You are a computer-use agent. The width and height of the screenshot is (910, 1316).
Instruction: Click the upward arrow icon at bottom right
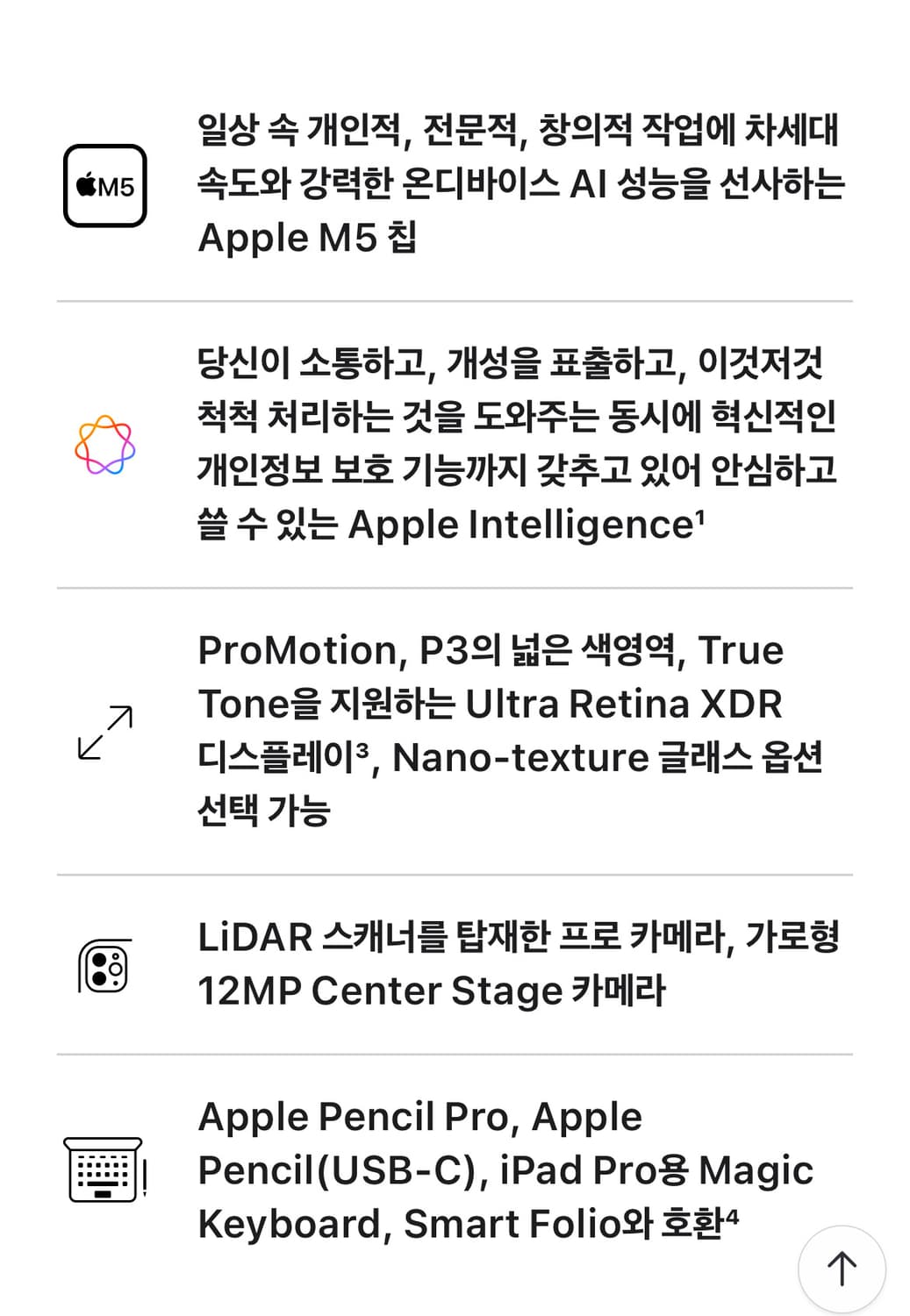click(841, 1266)
